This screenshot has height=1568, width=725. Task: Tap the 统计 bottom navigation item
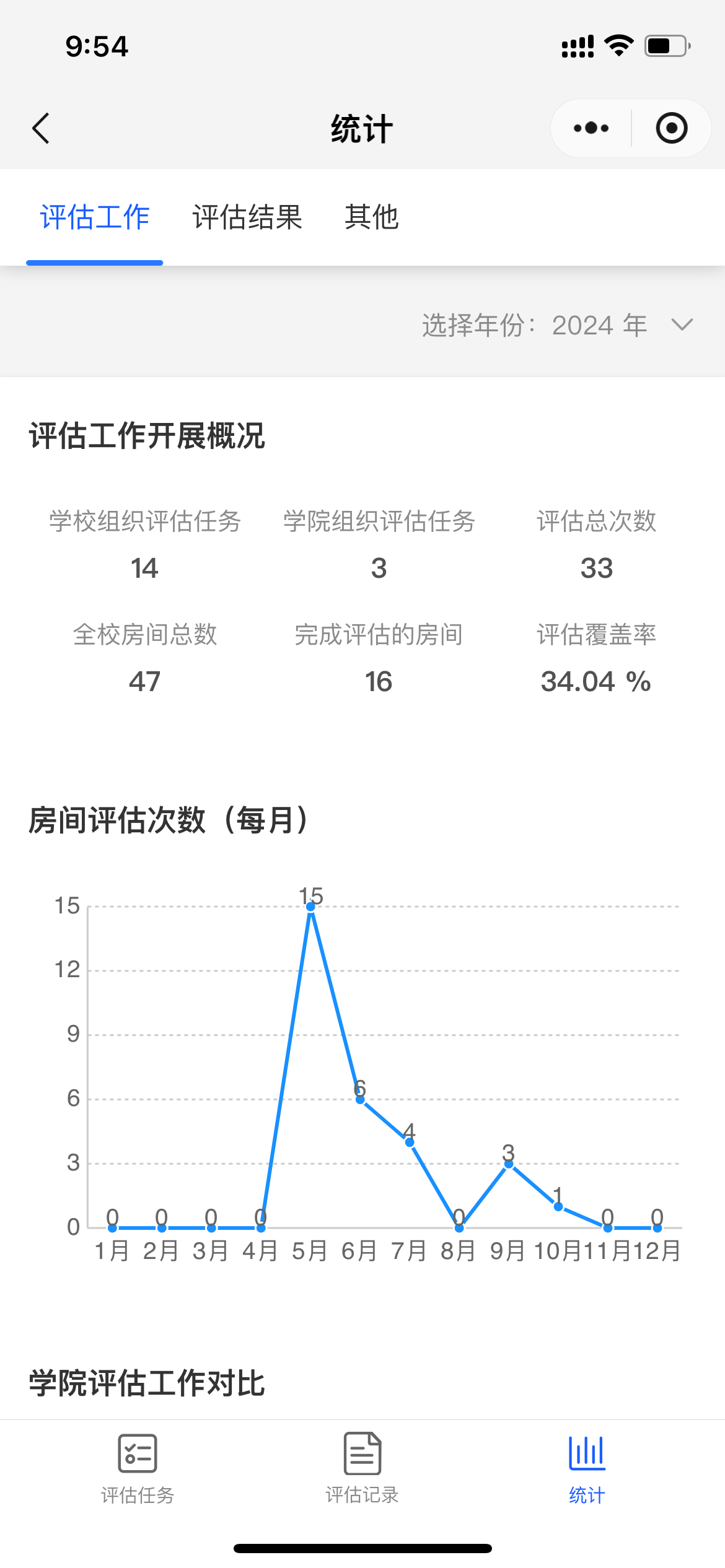[587, 1469]
